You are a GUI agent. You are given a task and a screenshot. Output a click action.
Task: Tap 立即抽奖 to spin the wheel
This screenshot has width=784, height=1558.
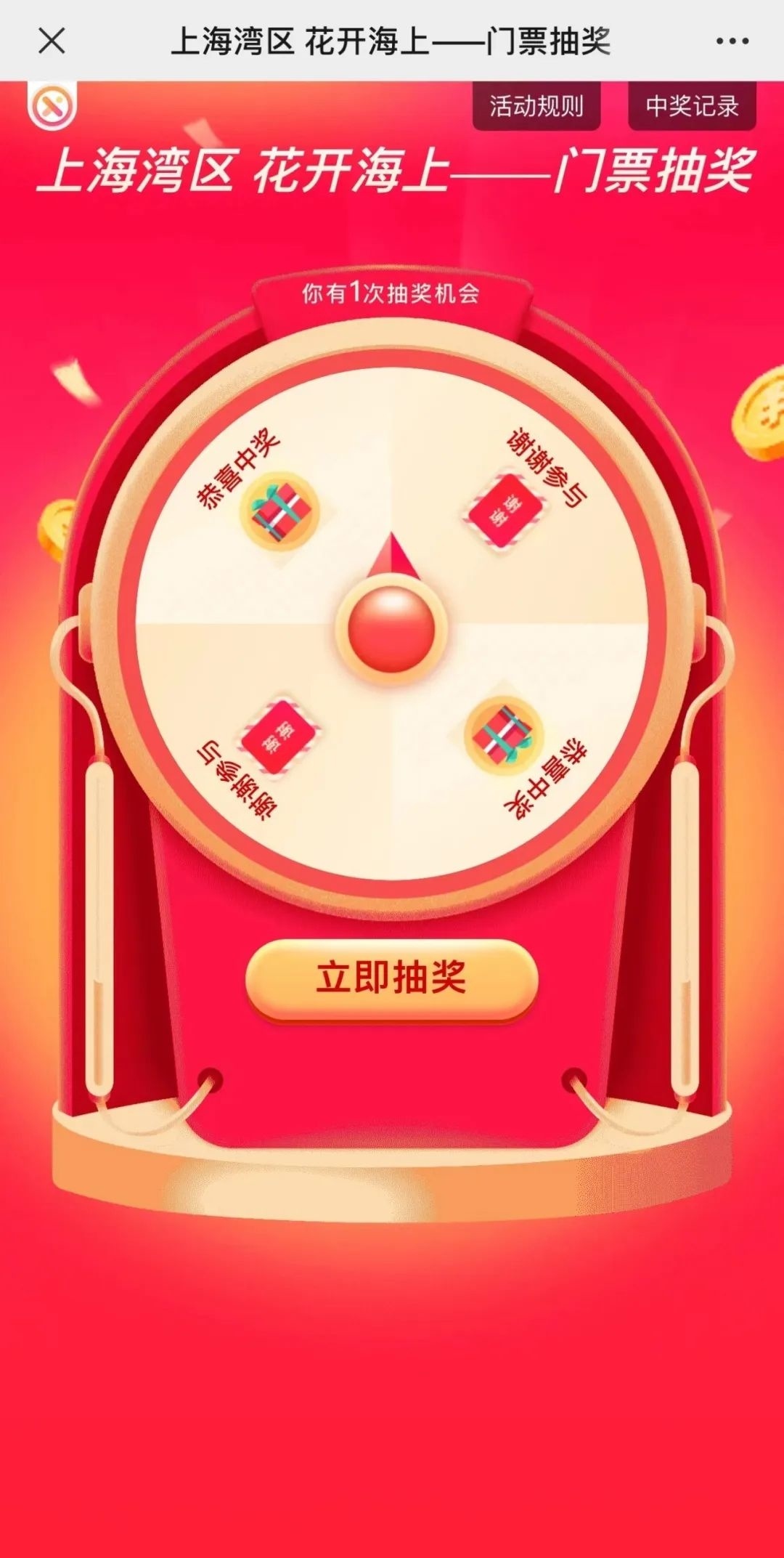392,979
